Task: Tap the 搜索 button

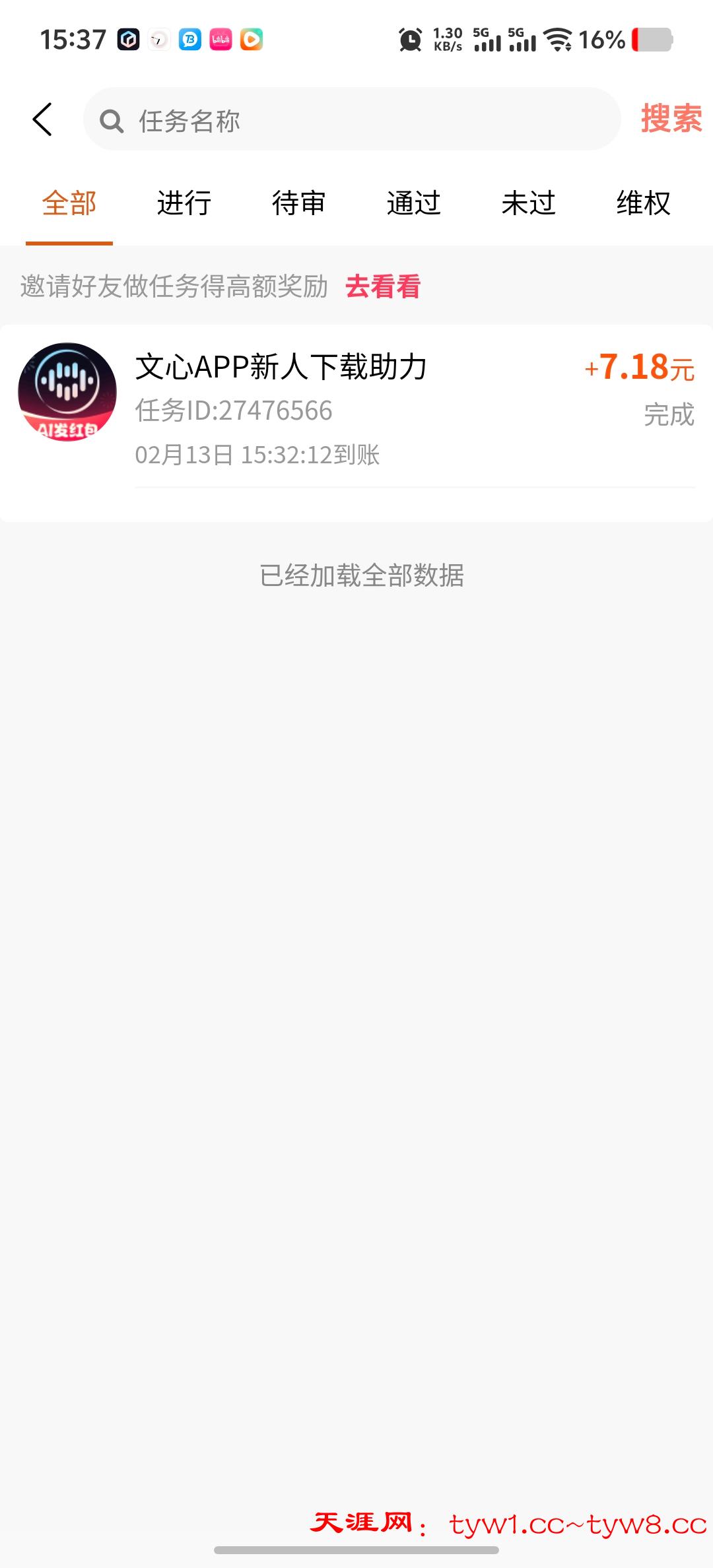Action: (x=671, y=119)
